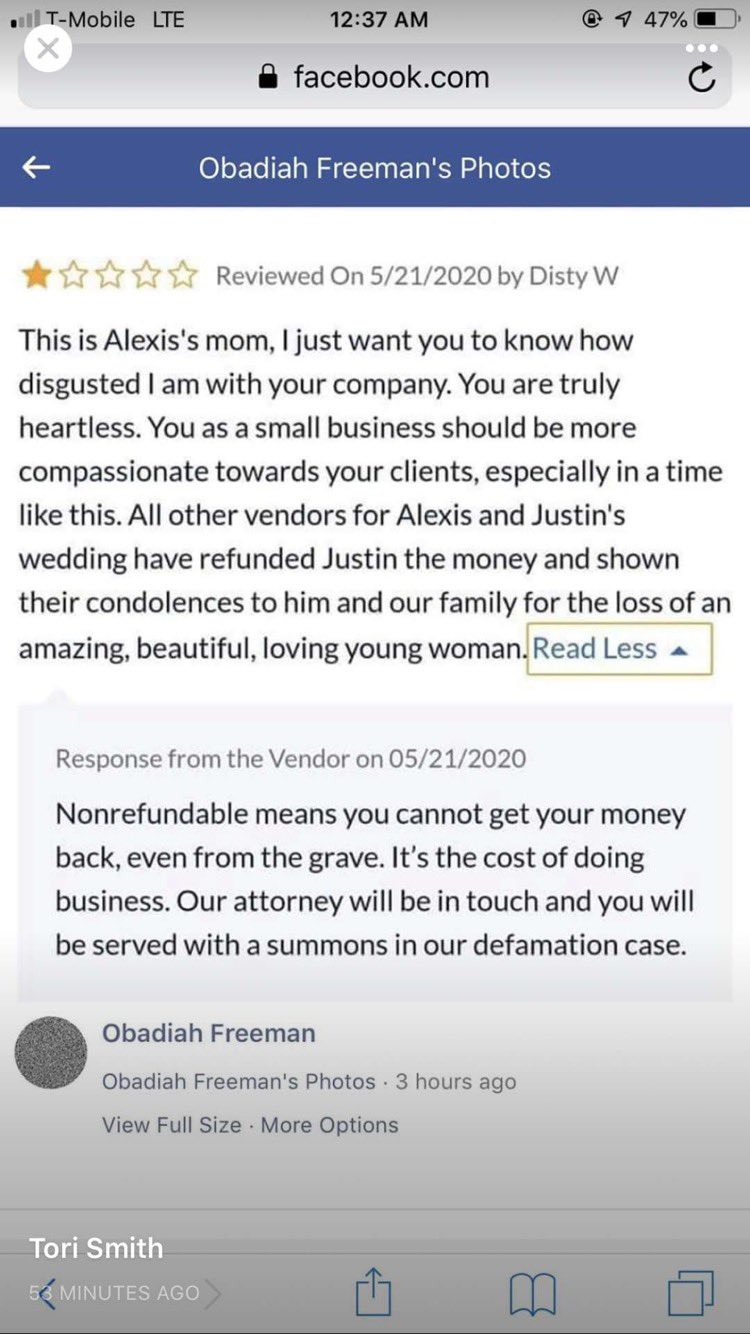View the photo at full size
The height and width of the screenshot is (1334, 750).
tap(172, 1125)
